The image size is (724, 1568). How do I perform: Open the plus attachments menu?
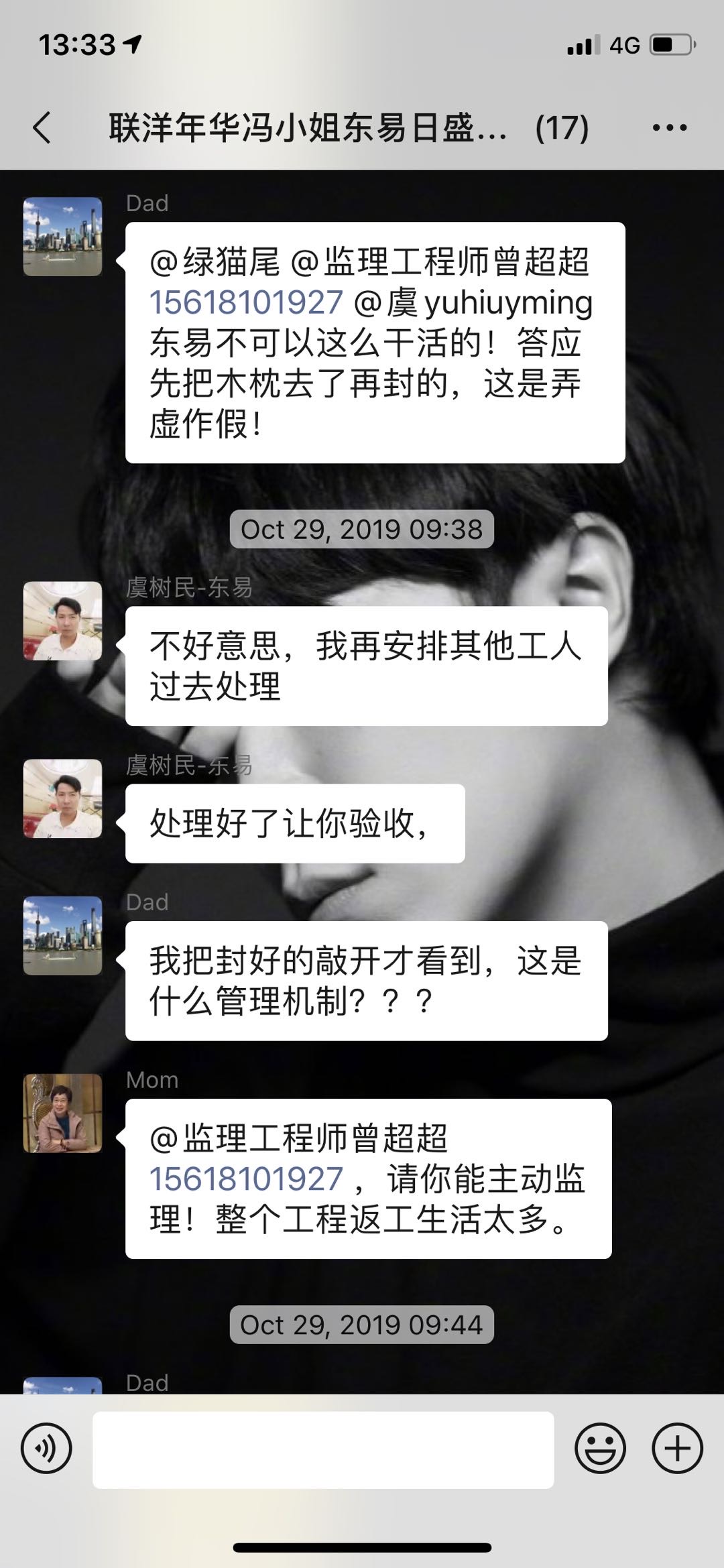click(677, 1448)
